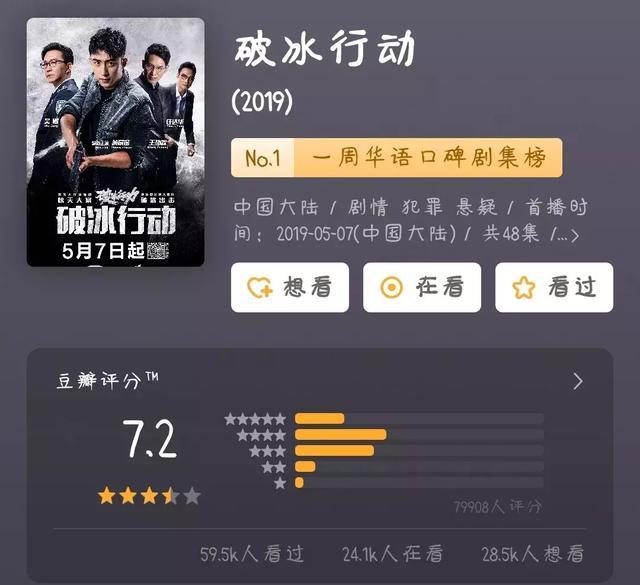This screenshot has height=585, width=640.
Task: Mark the drama as 想看
Action: point(290,288)
